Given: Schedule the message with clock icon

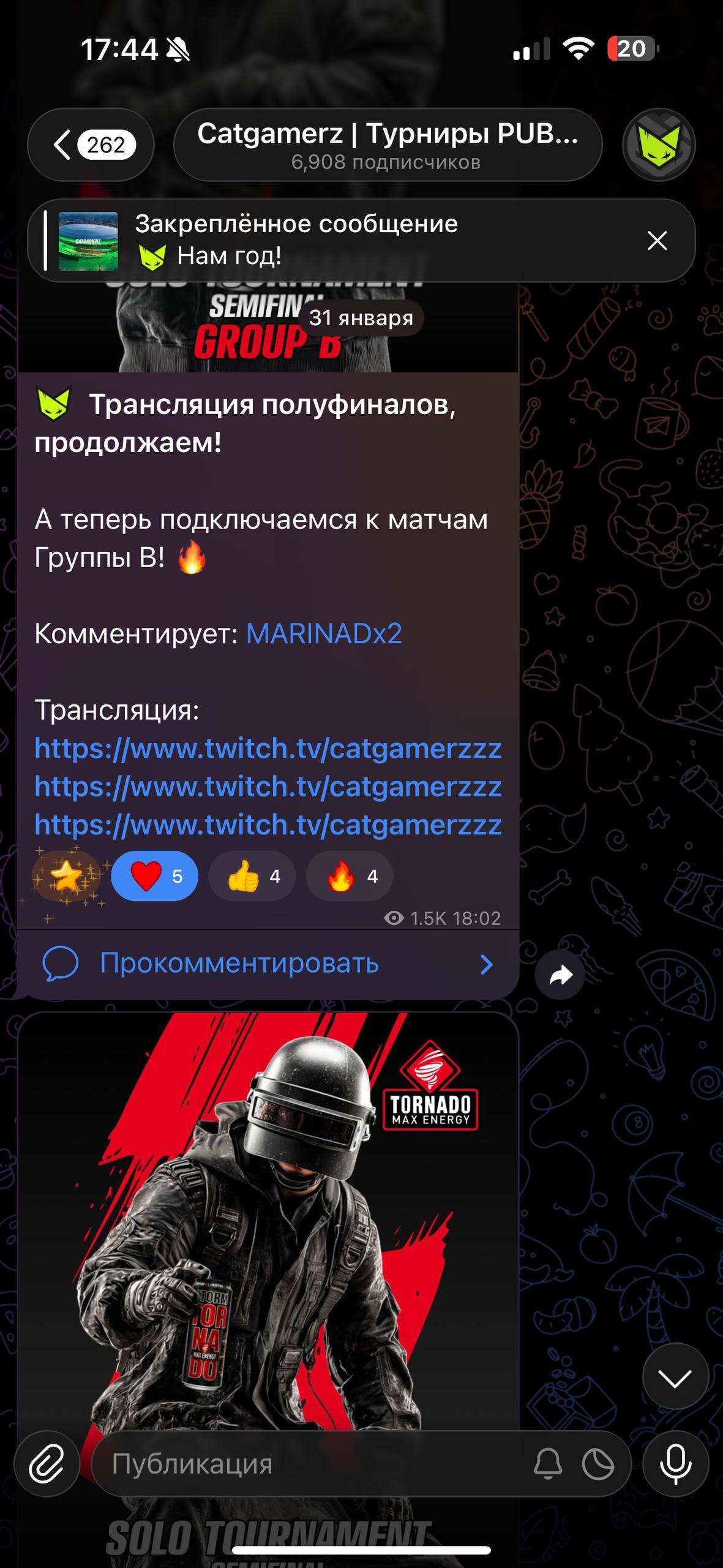Looking at the screenshot, I should tap(598, 1464).
